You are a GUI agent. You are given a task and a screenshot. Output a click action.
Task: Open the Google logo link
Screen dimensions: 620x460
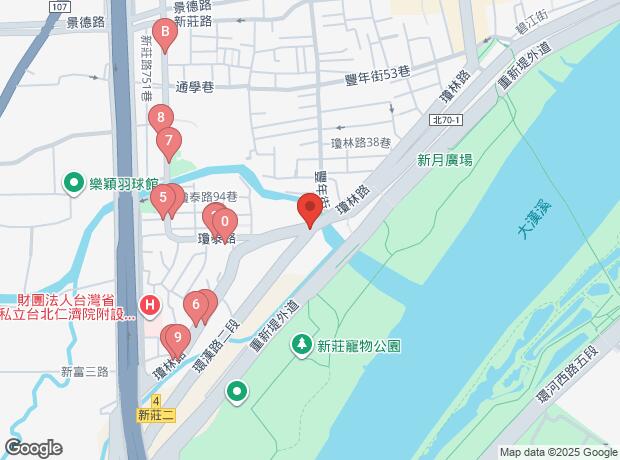click(33, 448)
